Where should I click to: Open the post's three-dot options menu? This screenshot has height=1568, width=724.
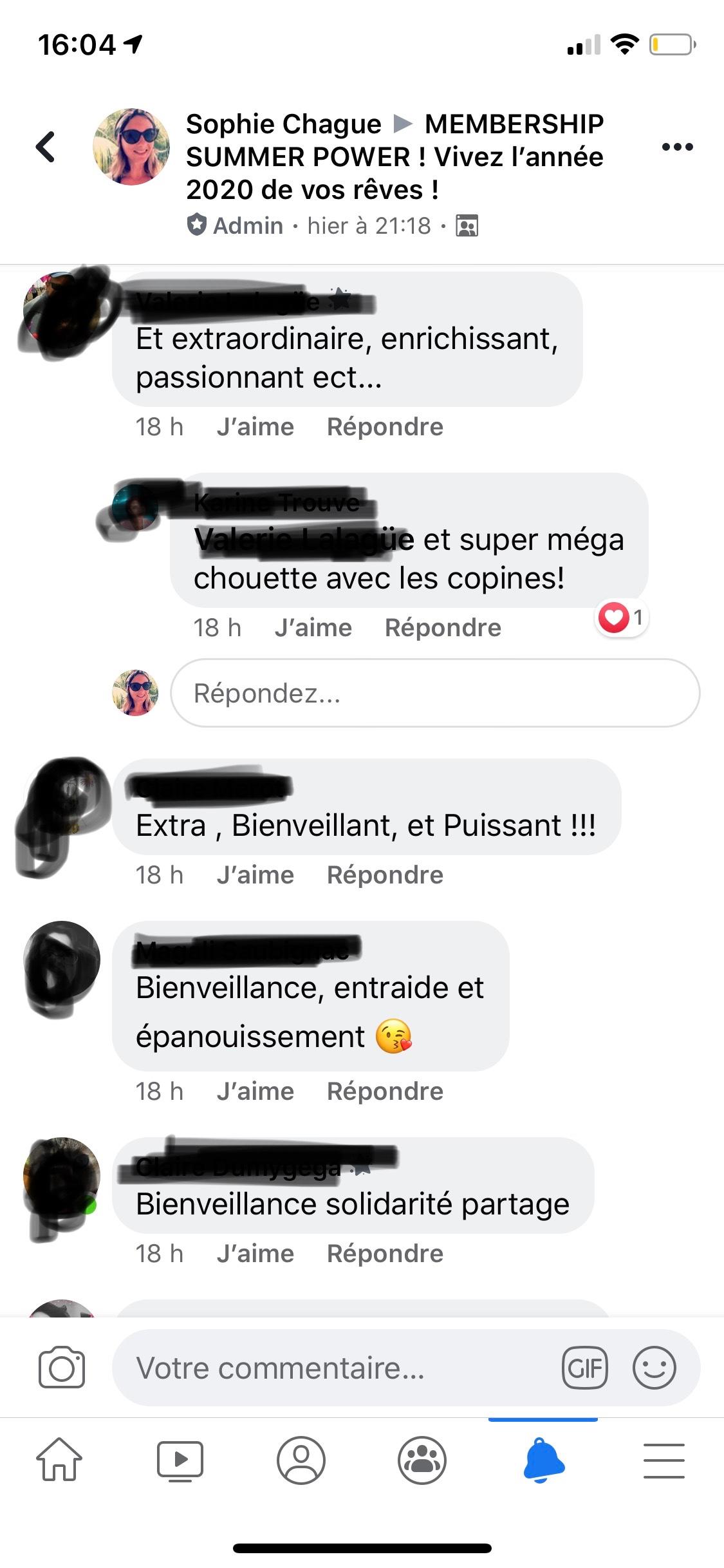click(677, 147)
